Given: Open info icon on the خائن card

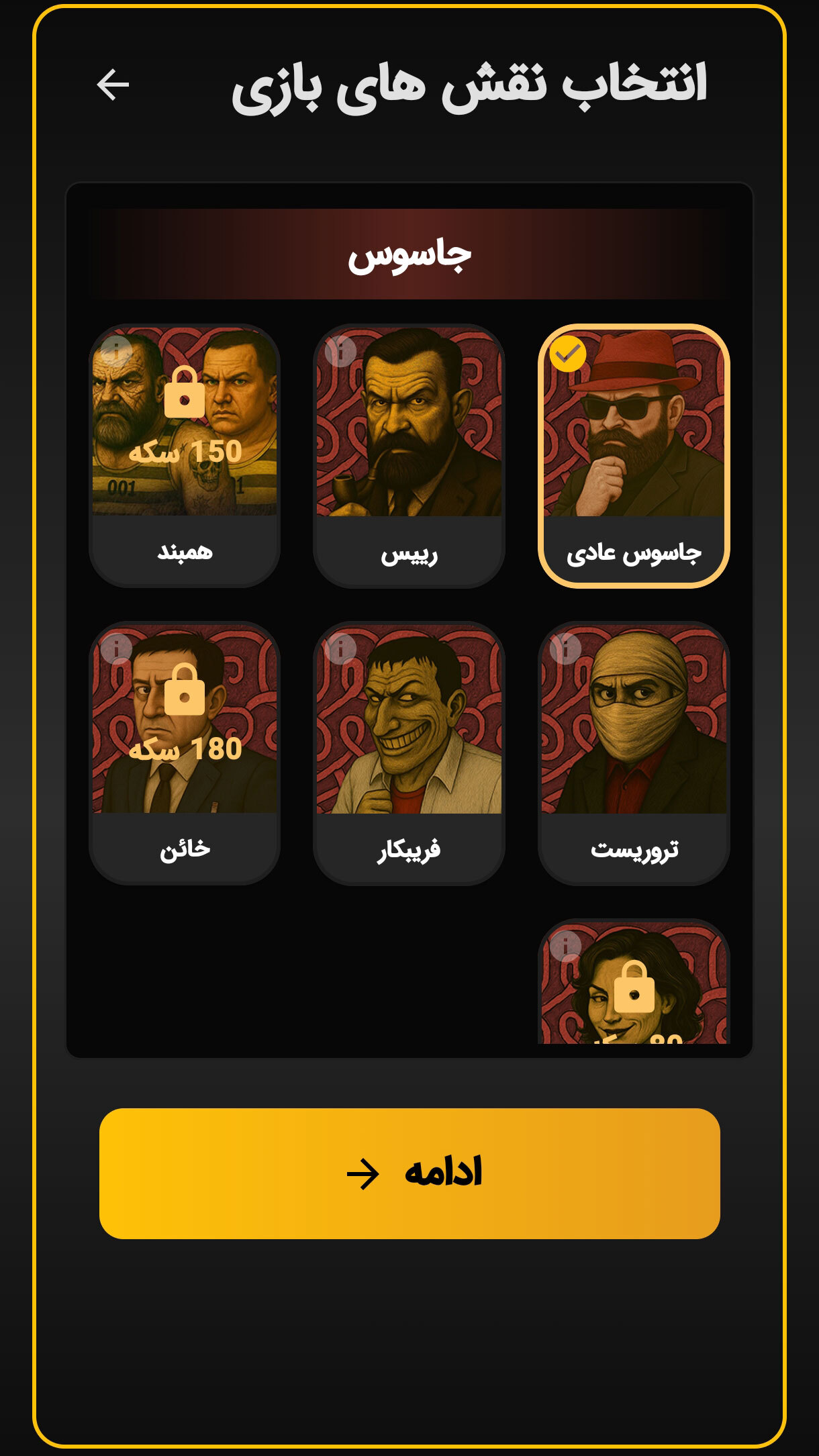Looking at the screenshot, I should 116,648.
